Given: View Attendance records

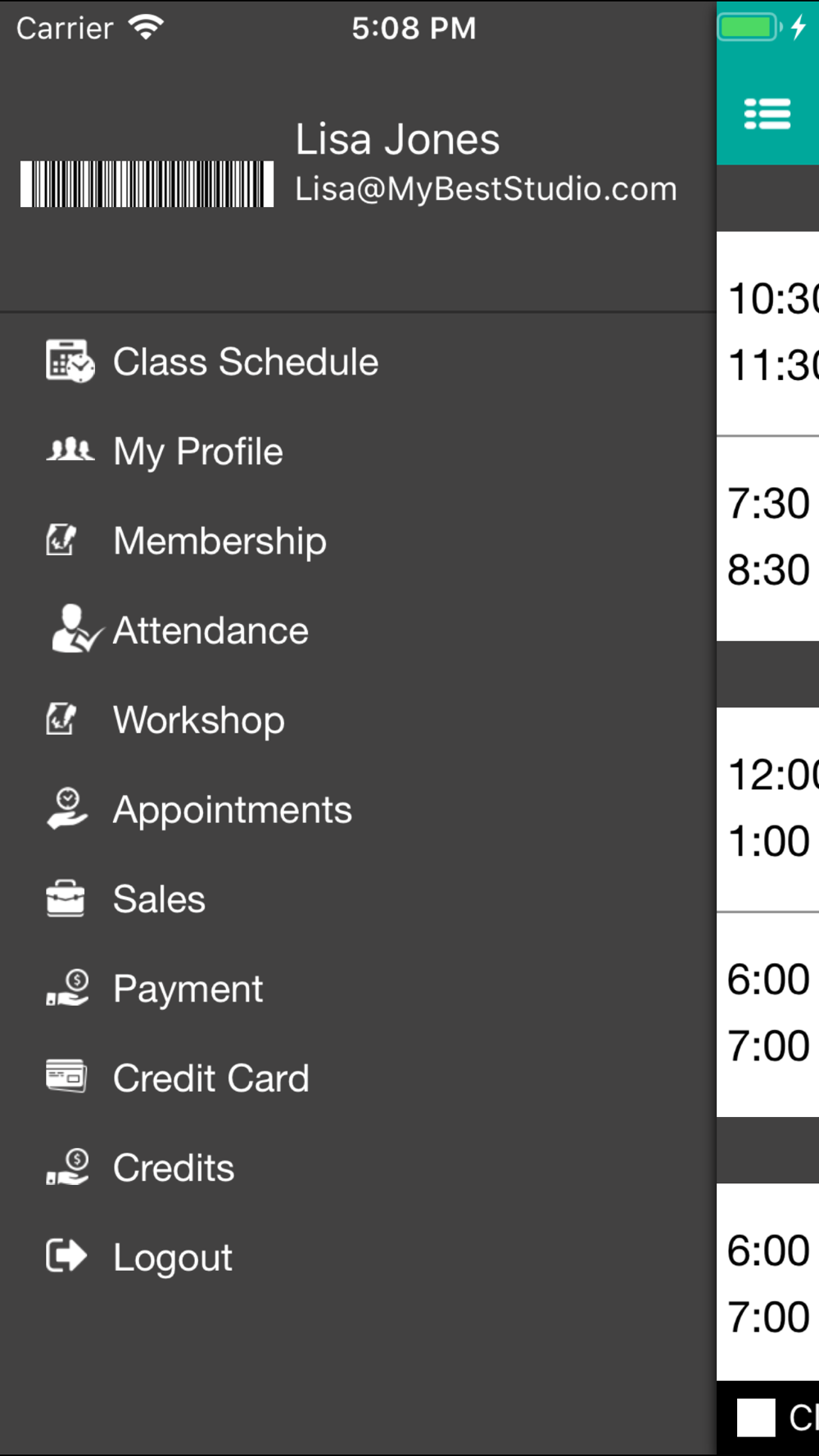Looking at the screenshot, I should pyautogui.click(x=358, y=631).
